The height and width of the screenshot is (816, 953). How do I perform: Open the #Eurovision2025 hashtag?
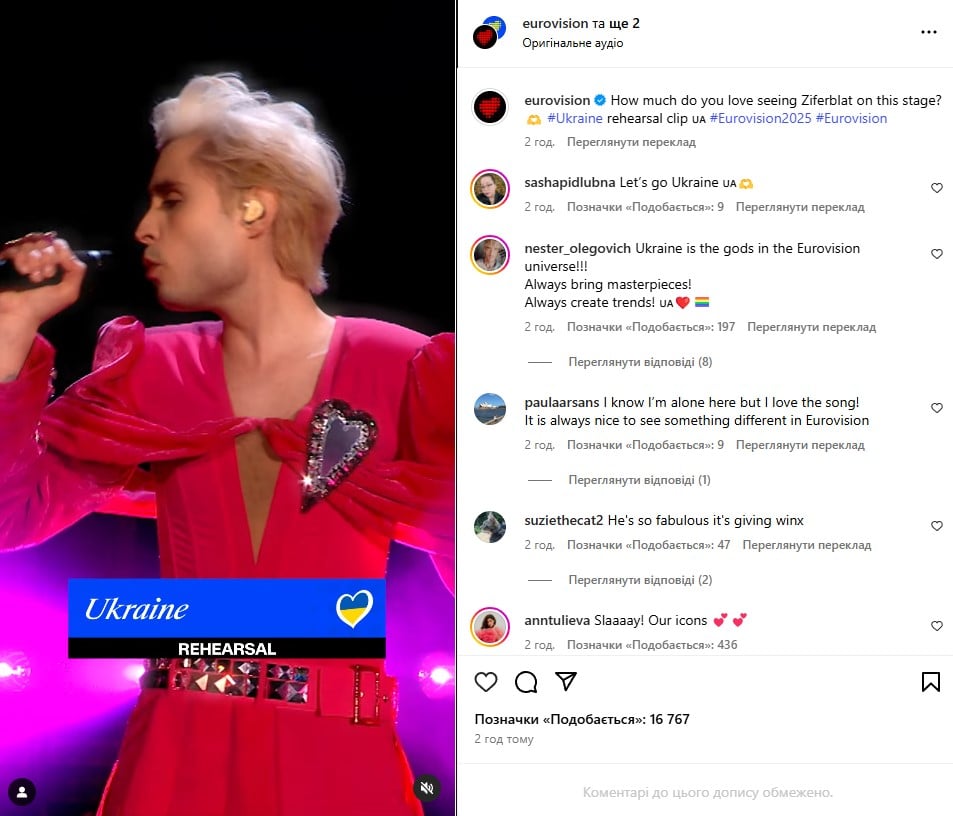[x=760, y=118]
